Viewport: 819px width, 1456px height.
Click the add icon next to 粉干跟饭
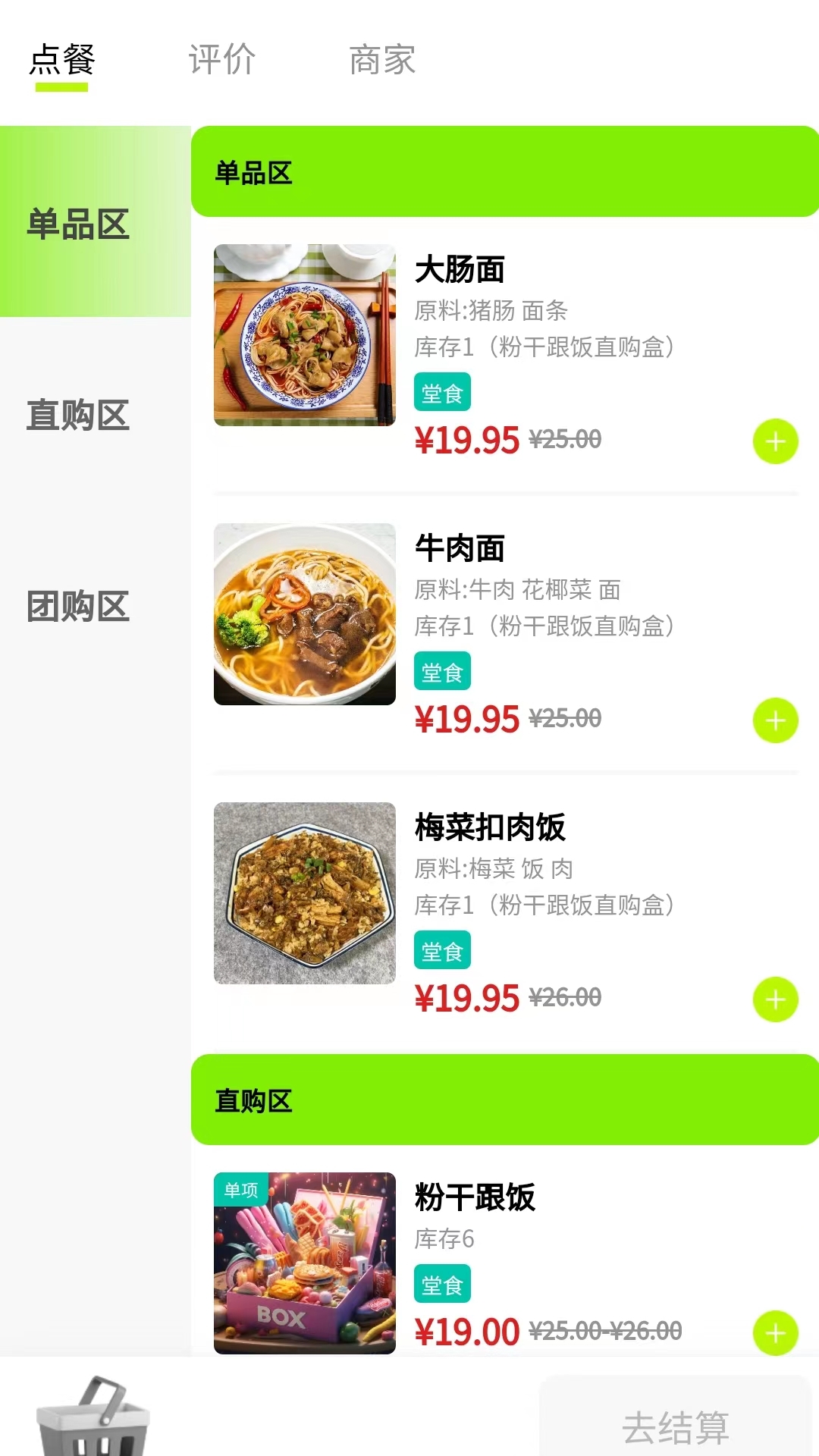pyautogui.click(x=774, y=1332)
